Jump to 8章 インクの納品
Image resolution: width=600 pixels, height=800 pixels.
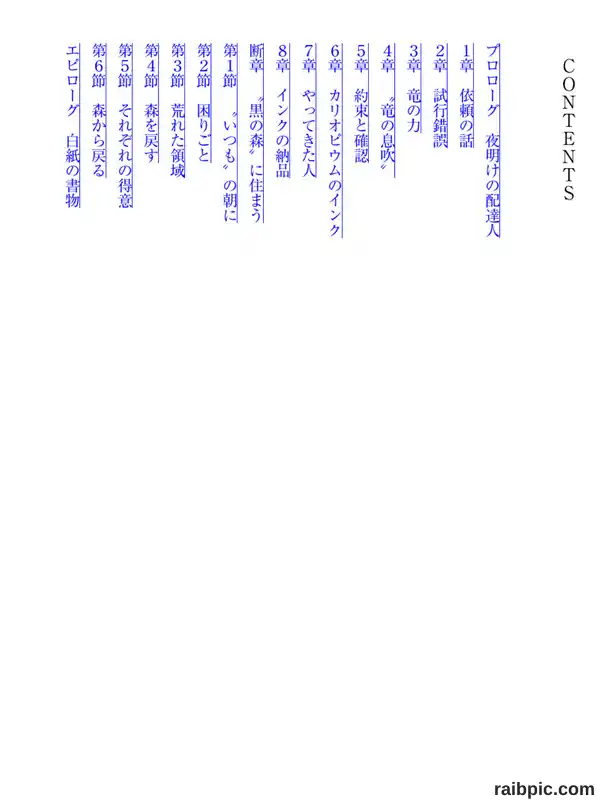(283, 111)
